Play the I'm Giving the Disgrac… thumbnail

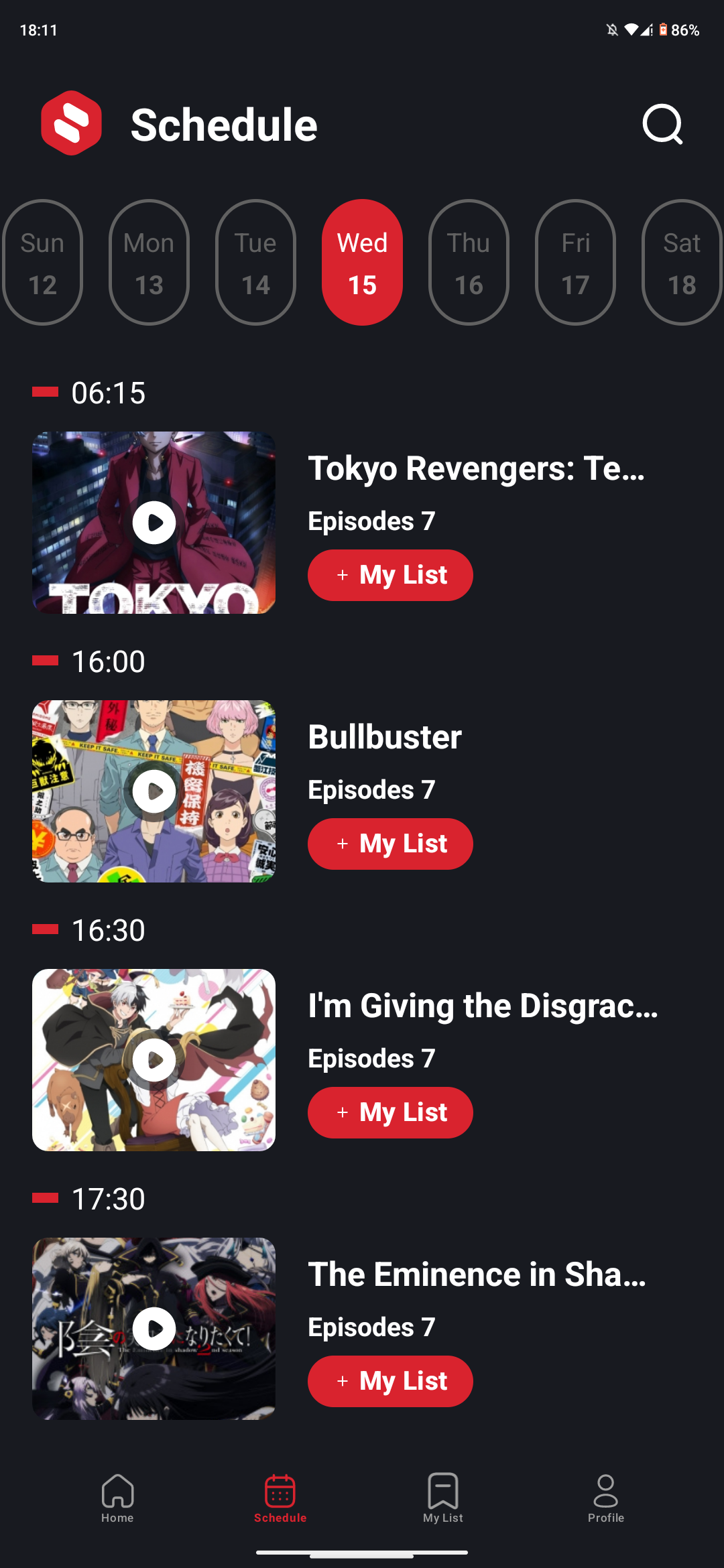[154, 1060]
